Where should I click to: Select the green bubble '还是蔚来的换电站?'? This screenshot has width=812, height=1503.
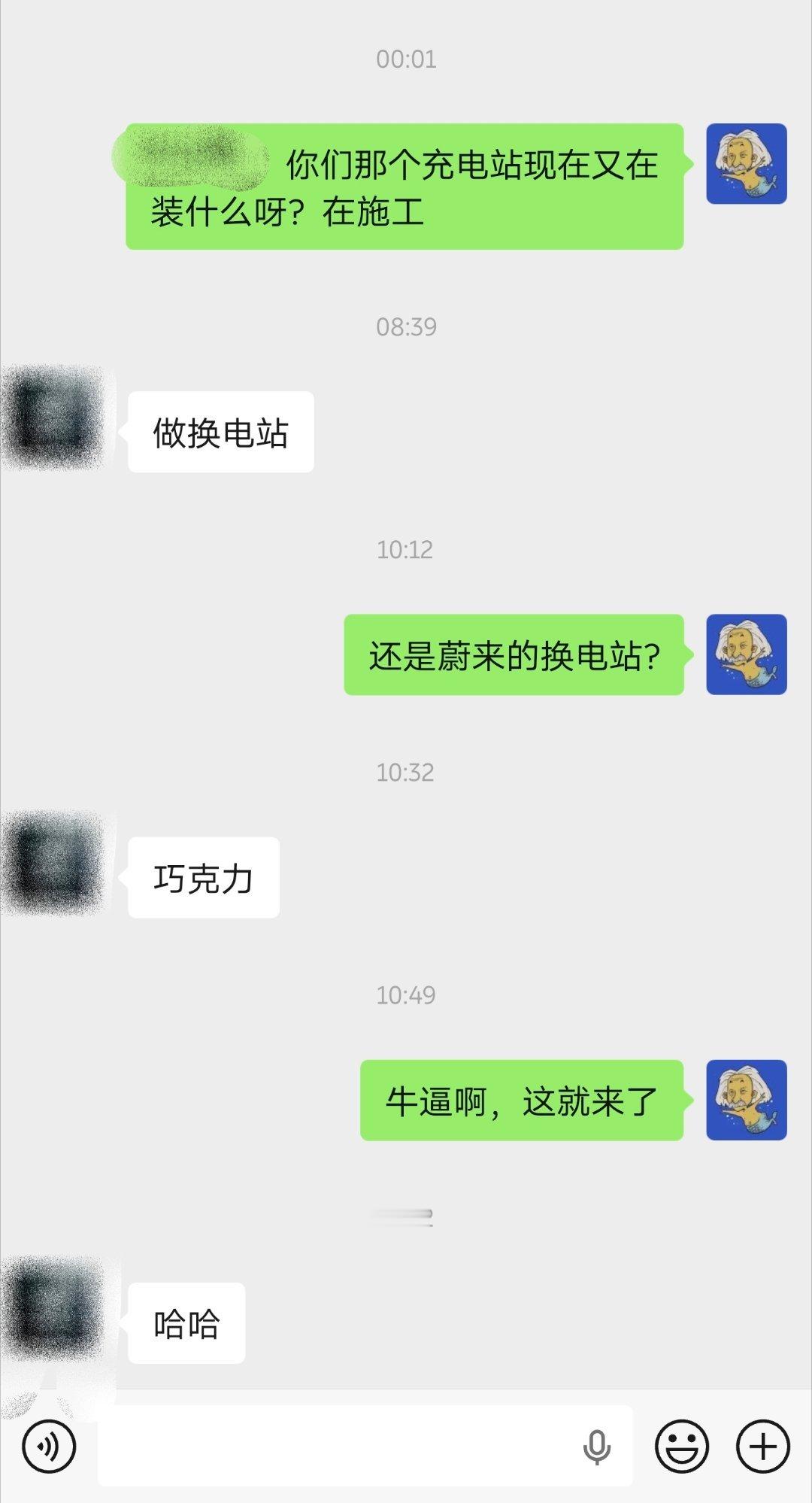(x=514, y=657)
